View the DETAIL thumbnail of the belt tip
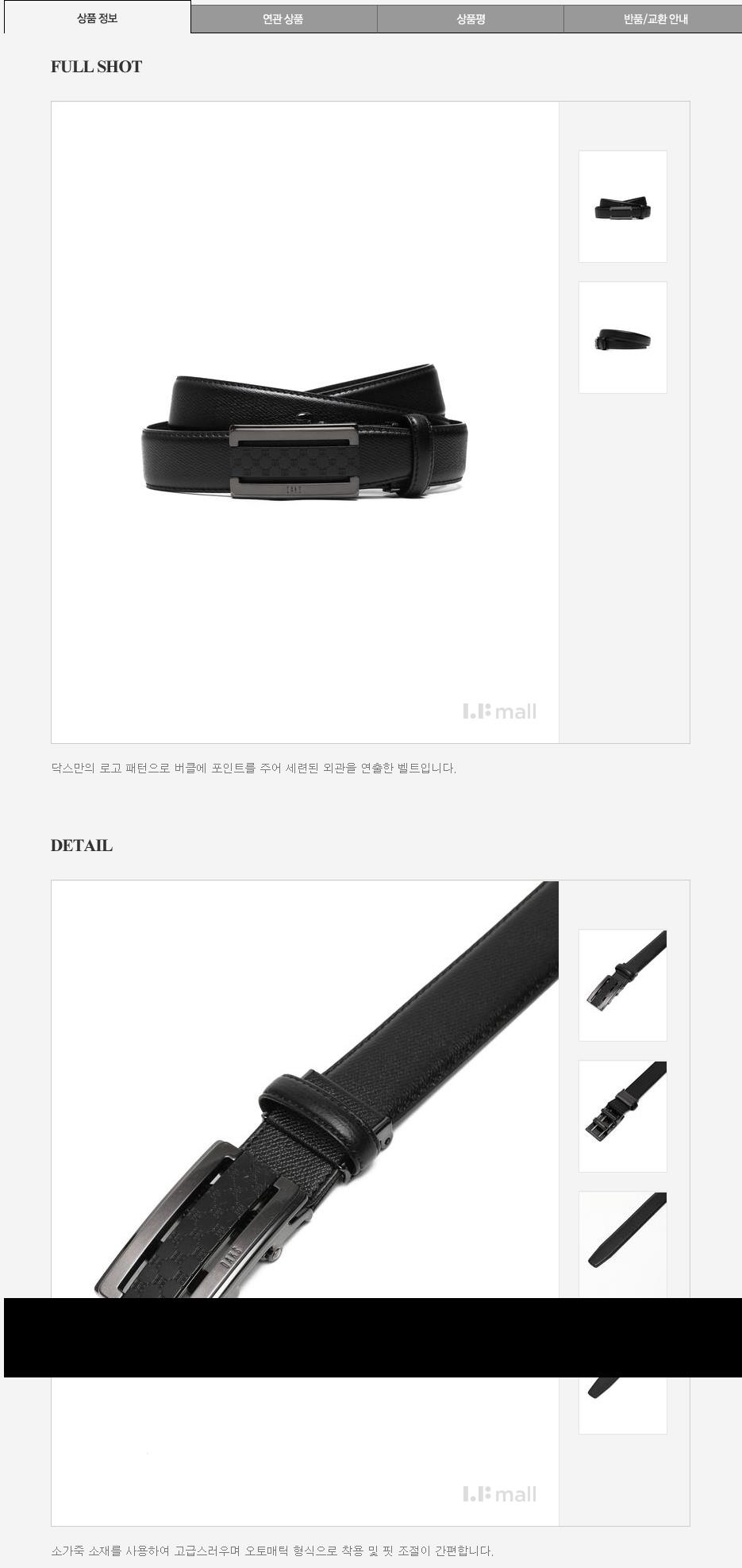The width and height of the screenshot is (742, 1568). [x=622, y=1244]
